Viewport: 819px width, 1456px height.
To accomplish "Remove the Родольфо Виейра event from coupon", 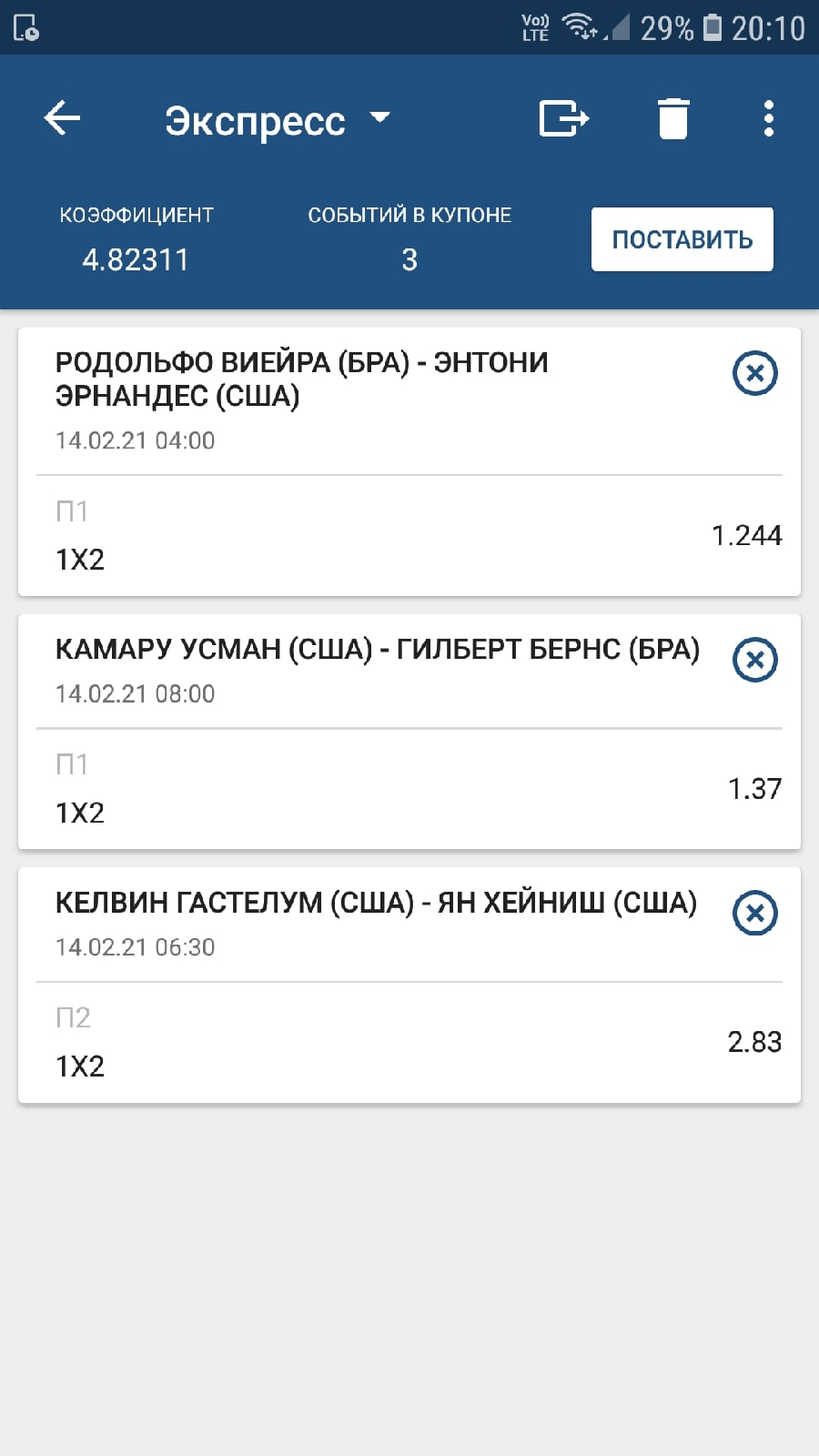I will tap(754, 373).
